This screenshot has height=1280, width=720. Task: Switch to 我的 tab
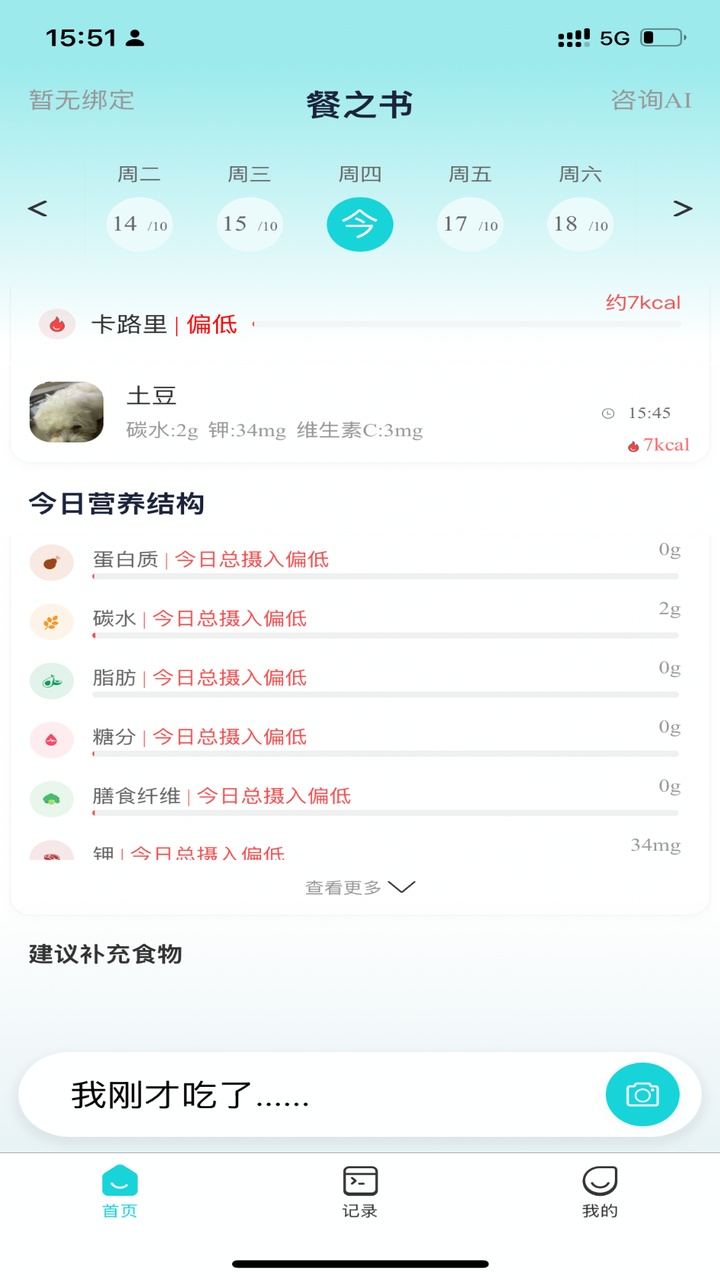tap(600, 1192)
